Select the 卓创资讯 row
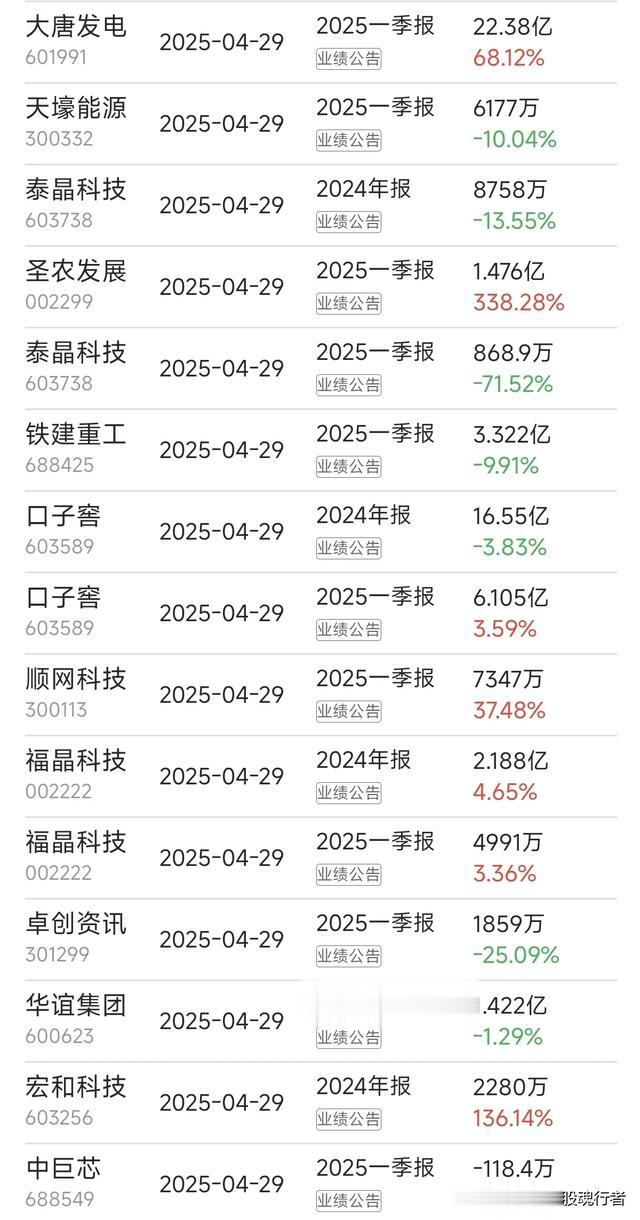This screenshot has height=1220, width=640. click(x=320, y=940)
